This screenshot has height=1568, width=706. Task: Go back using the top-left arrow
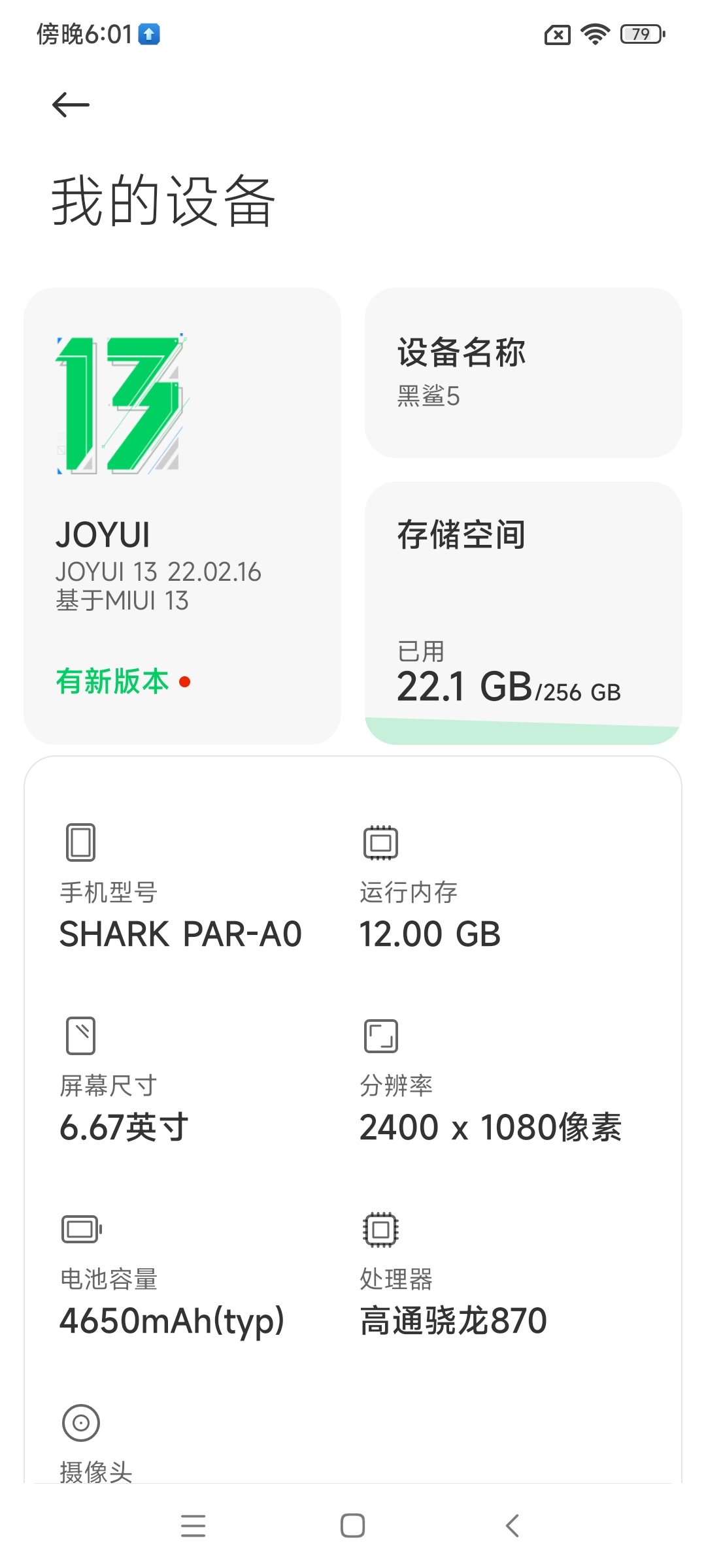(x=71, y=105)
